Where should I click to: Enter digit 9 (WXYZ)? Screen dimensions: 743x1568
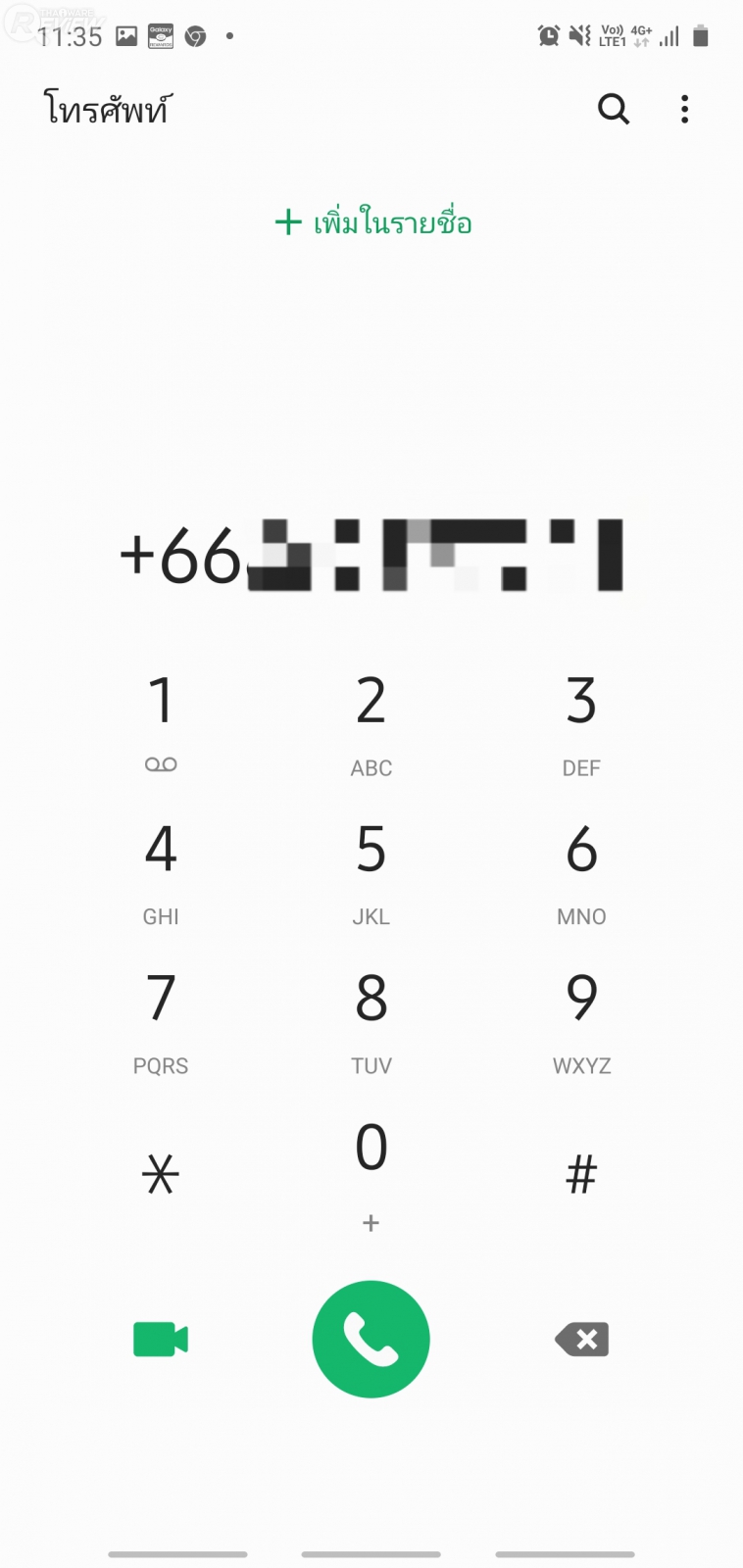(x=581, y=1018)
